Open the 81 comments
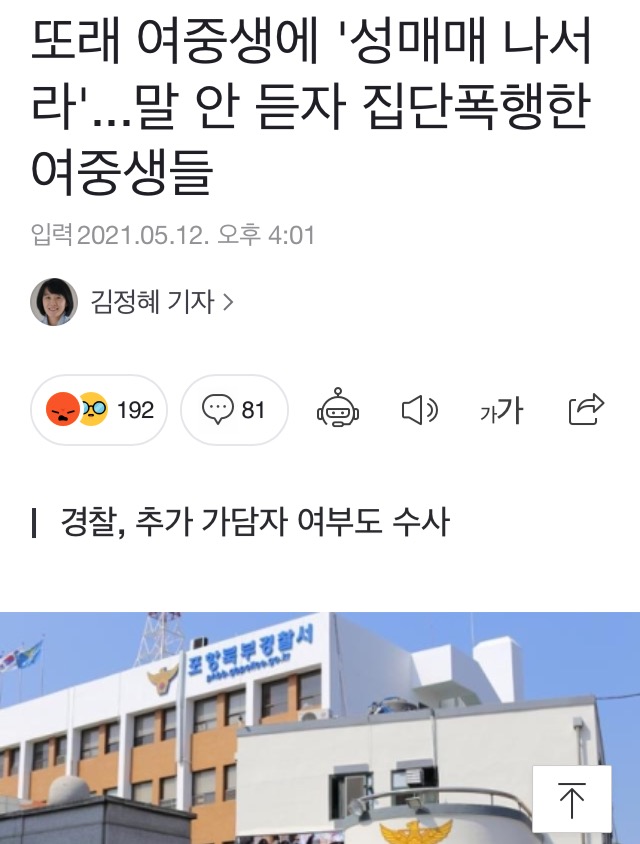The height and width of the screenshot is (844, 640). tap(234, 410)
